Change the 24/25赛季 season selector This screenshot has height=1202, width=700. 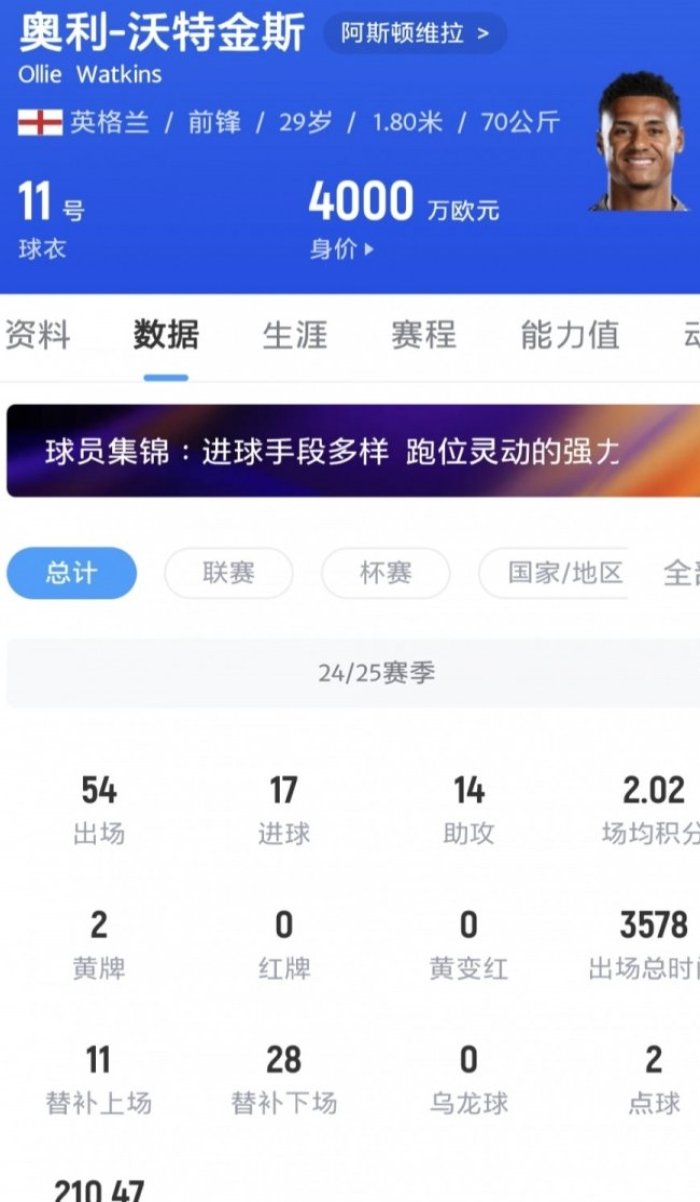click(x=376, y=673)
